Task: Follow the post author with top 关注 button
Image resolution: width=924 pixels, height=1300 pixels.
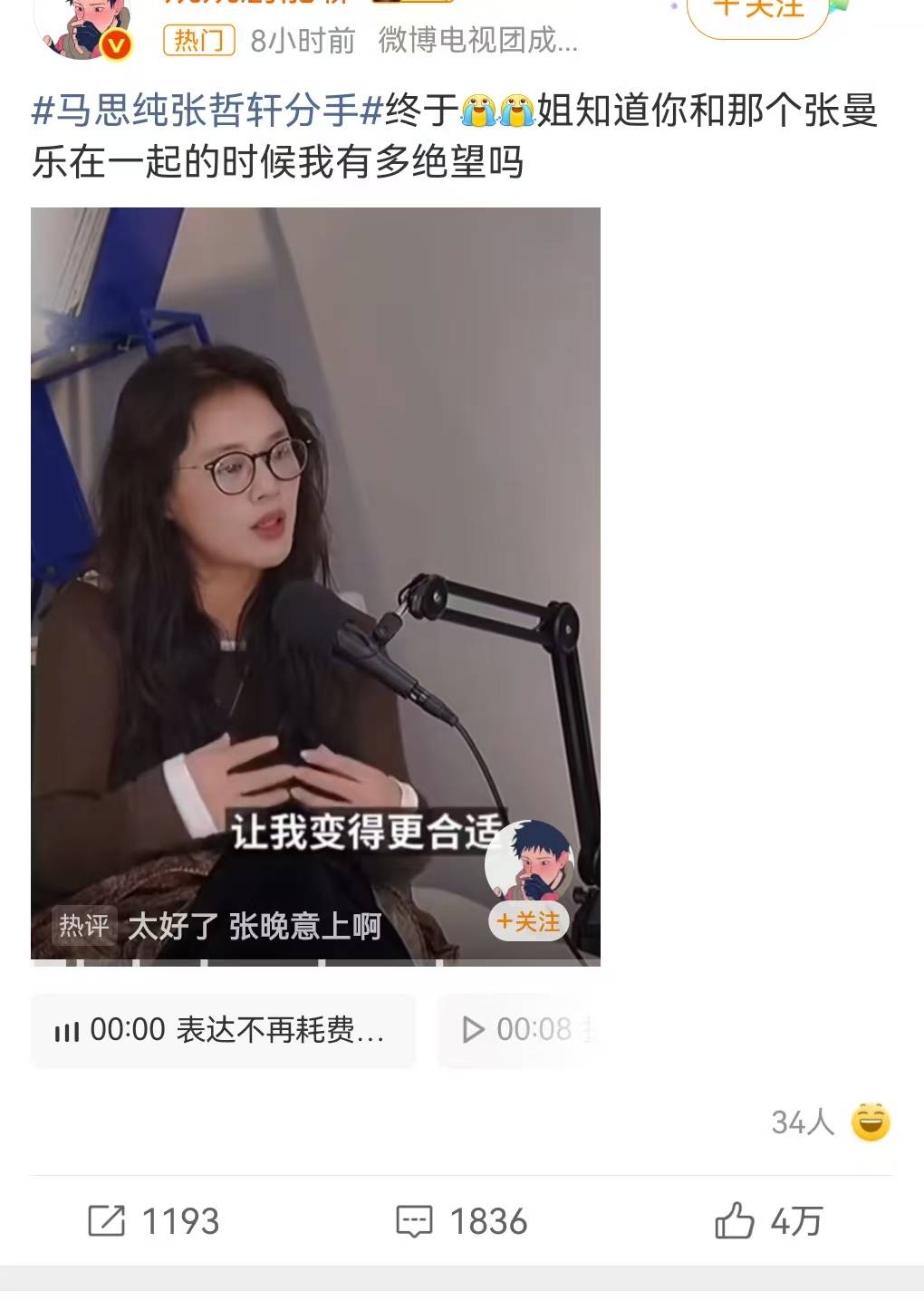Action: [757, 13]
